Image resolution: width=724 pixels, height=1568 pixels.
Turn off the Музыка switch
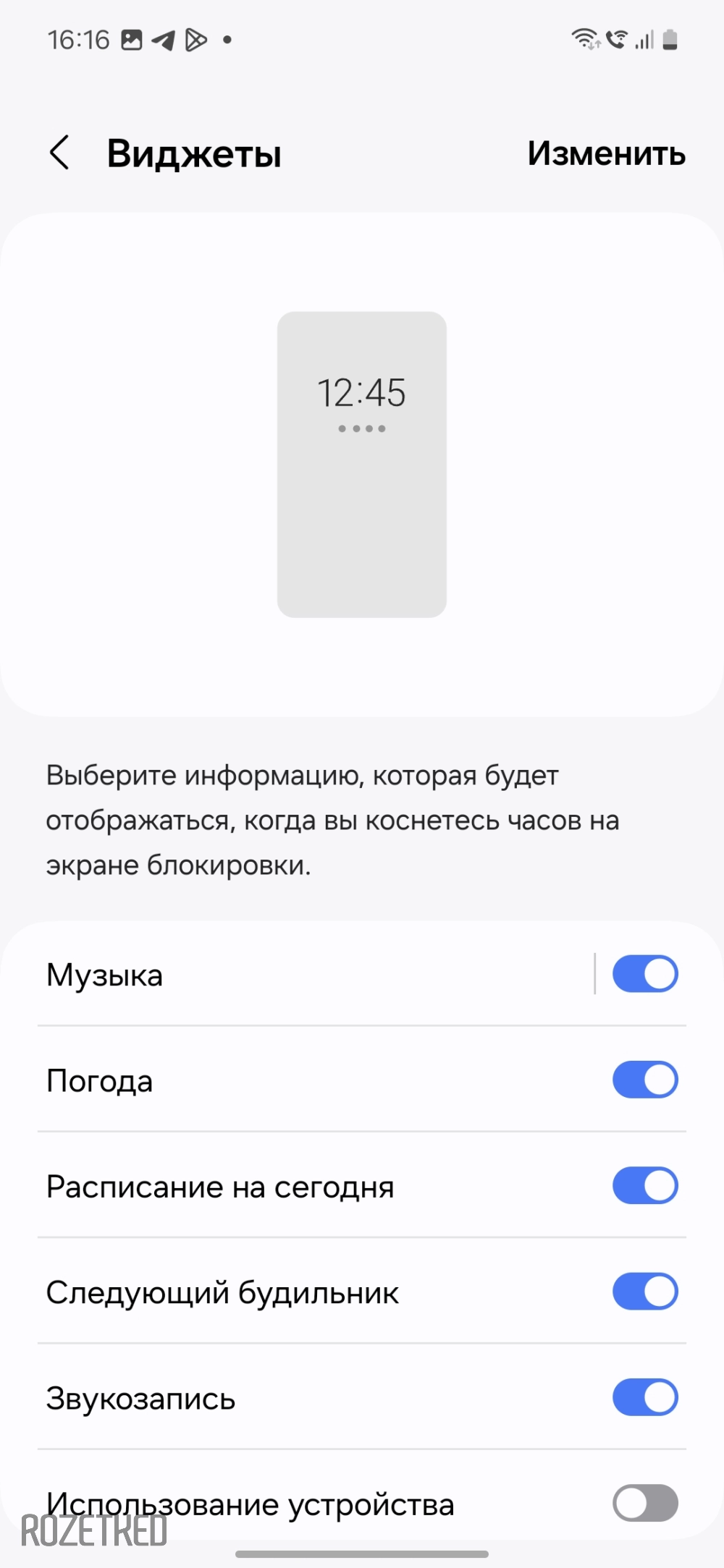click(x=645, y=974)
